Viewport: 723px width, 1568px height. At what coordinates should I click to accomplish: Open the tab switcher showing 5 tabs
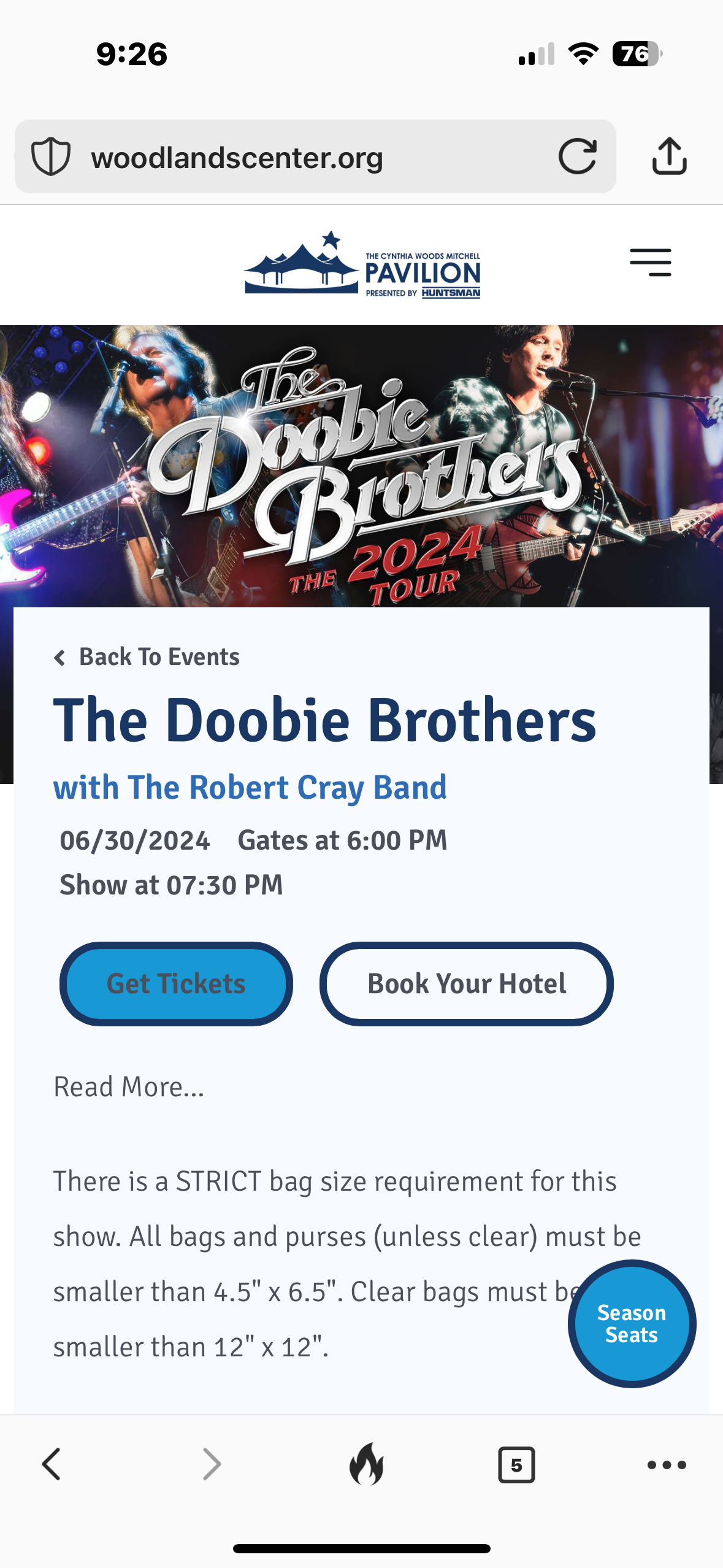[x=516, y=1465]
